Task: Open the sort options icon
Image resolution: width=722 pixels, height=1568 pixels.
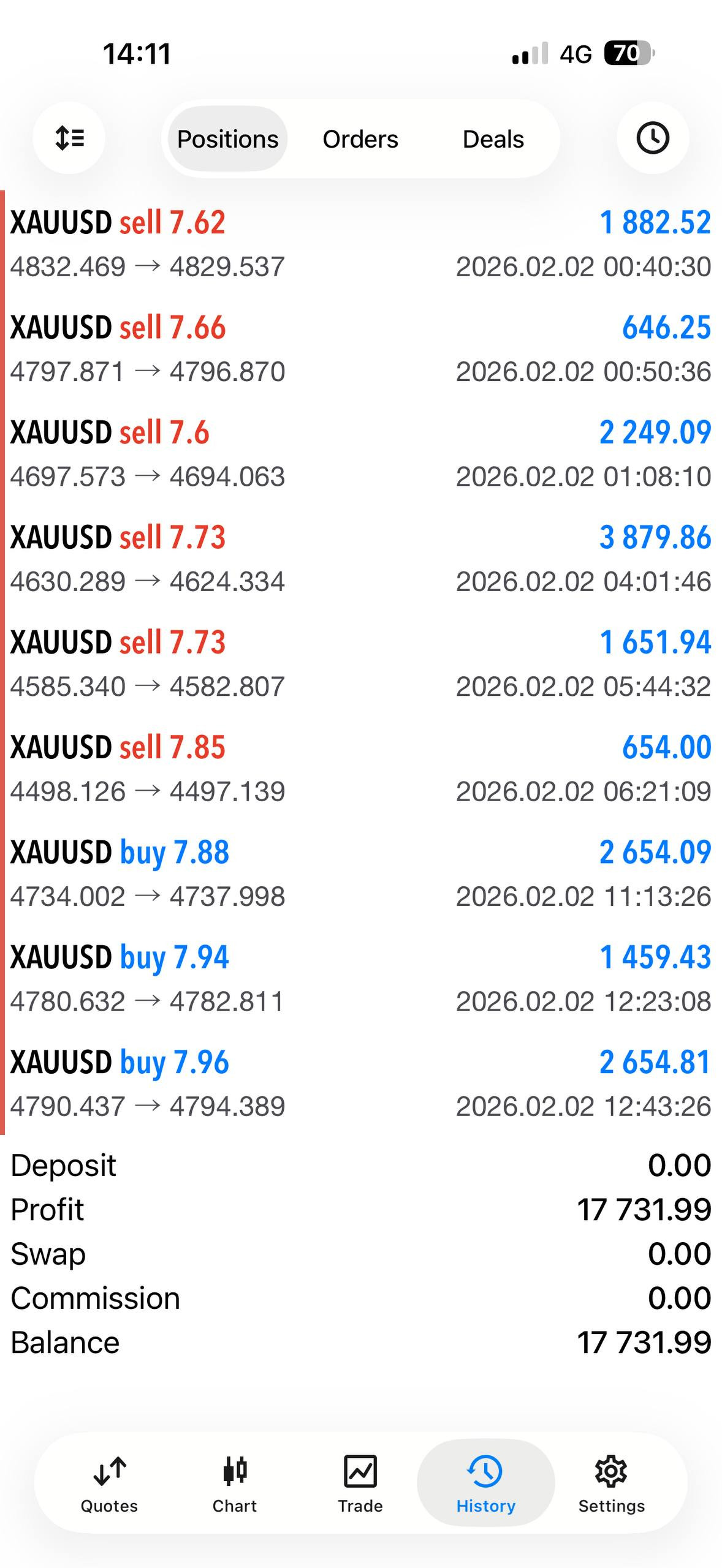Action: [69, 138]
